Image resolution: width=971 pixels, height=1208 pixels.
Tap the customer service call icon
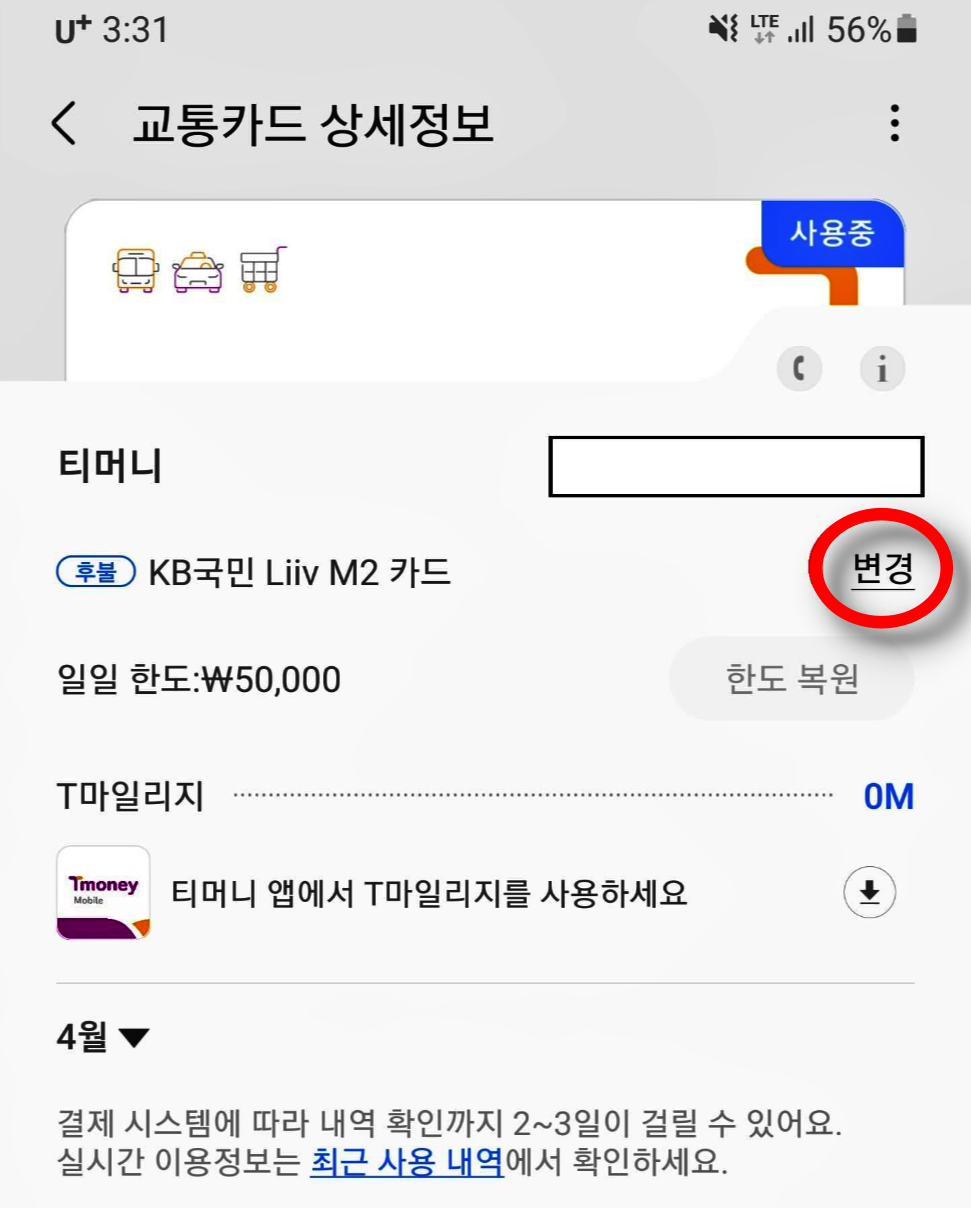click(x=799, y=369)
